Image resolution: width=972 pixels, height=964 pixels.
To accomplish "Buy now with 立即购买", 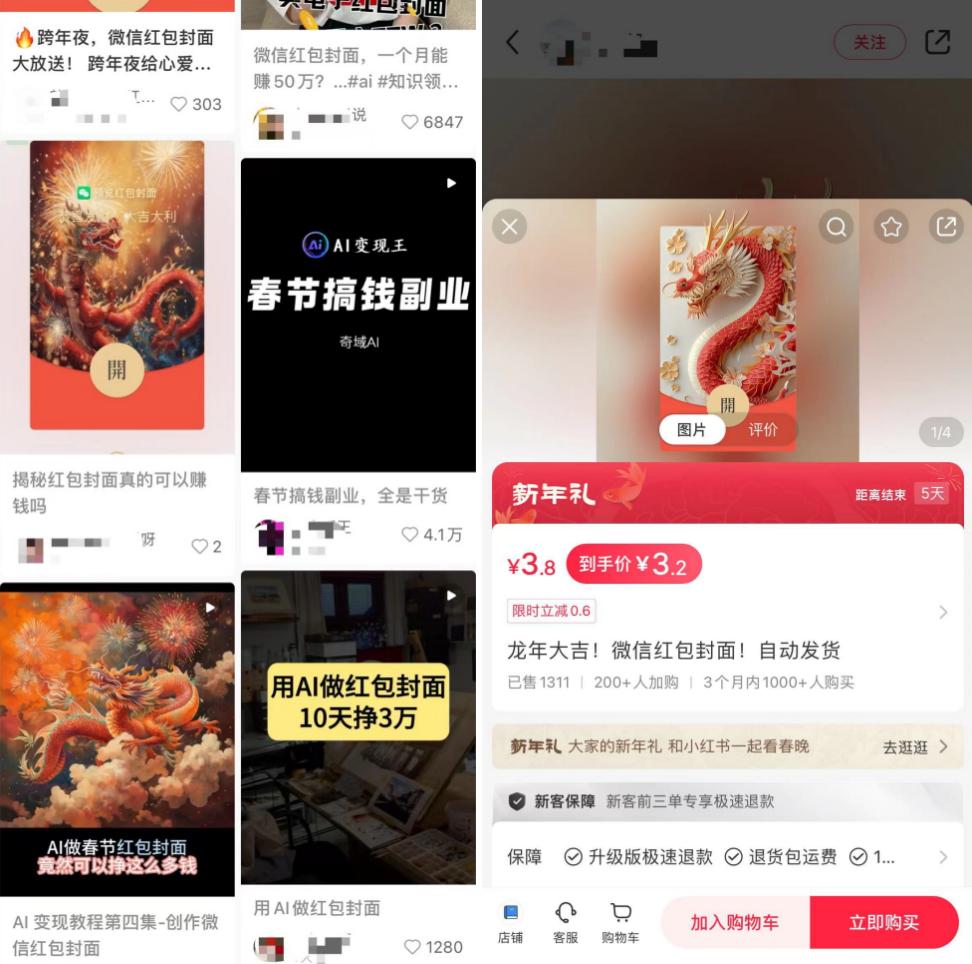I will [884, 922].
